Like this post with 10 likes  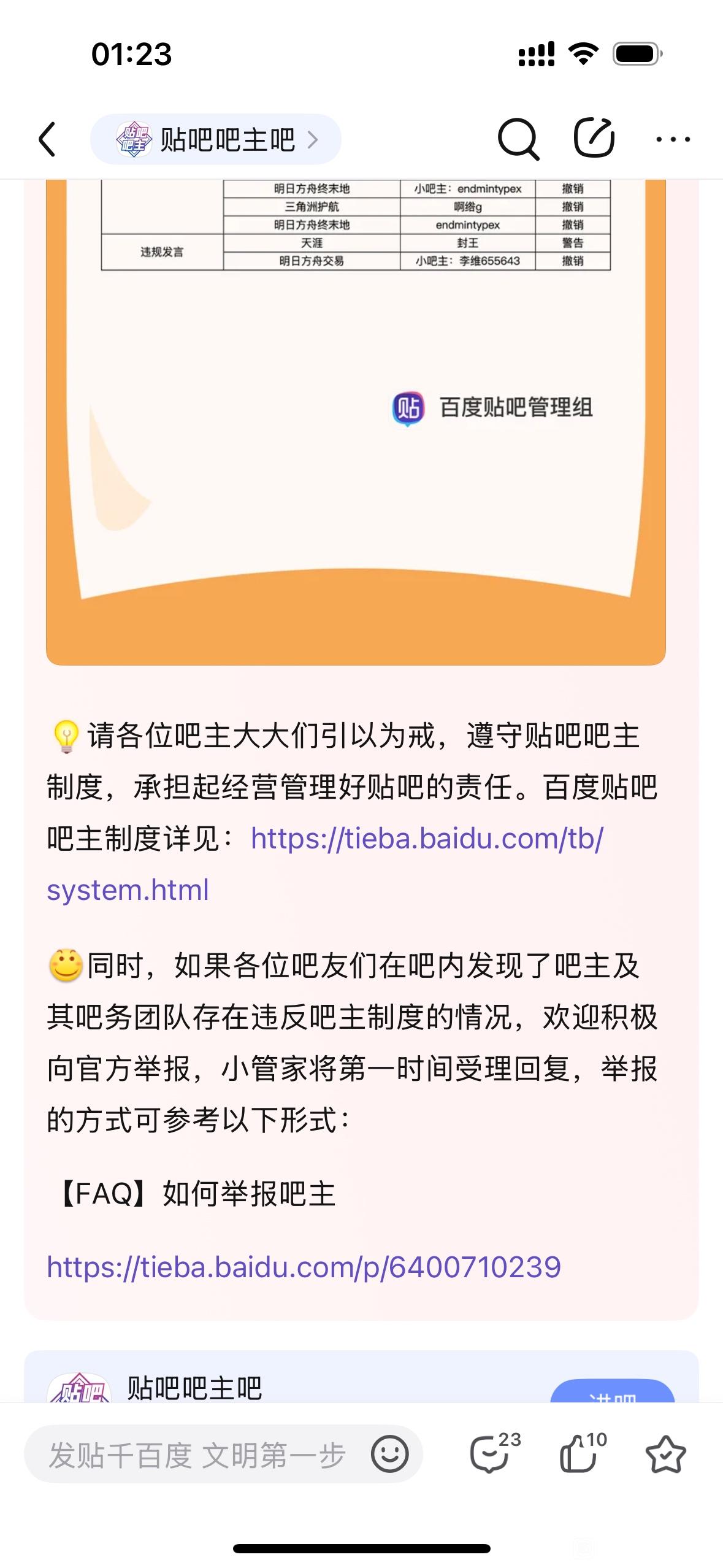click(x=583, y=1453)
